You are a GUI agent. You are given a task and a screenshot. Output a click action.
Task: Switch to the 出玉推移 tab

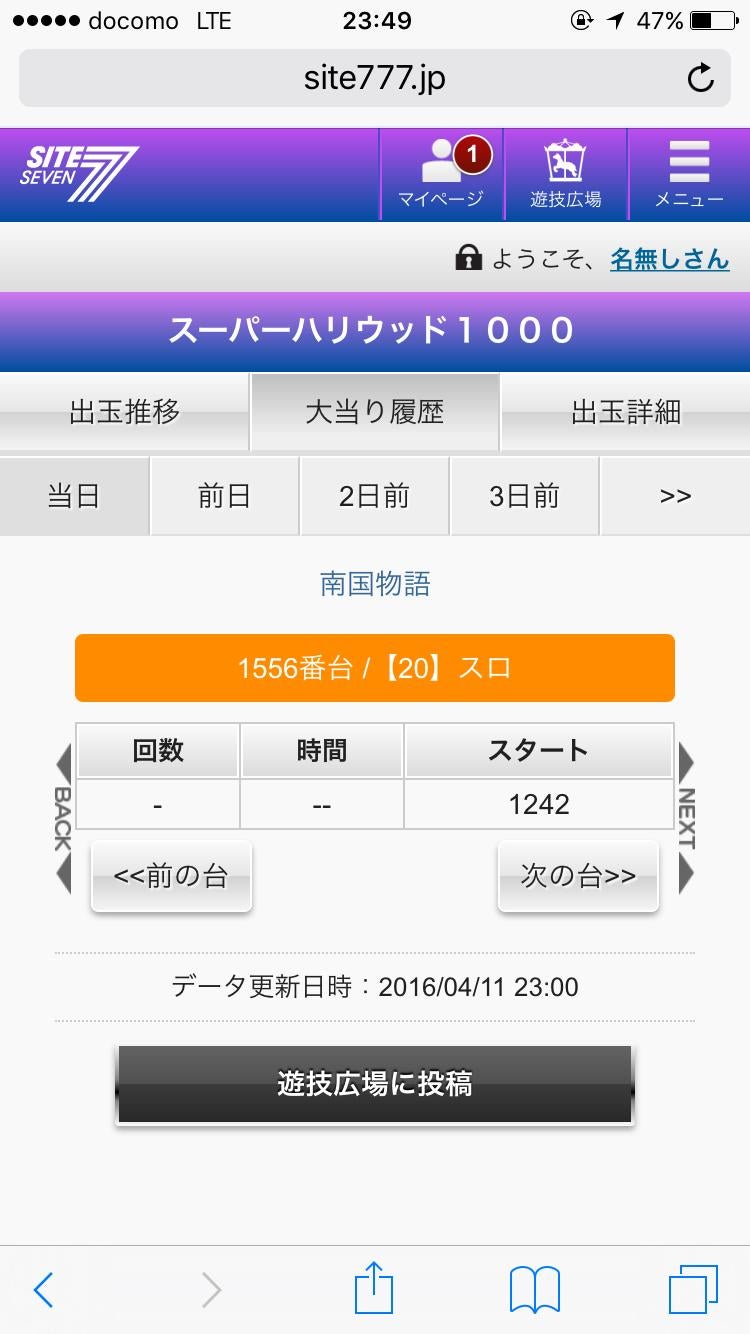[x=124, y=412]
